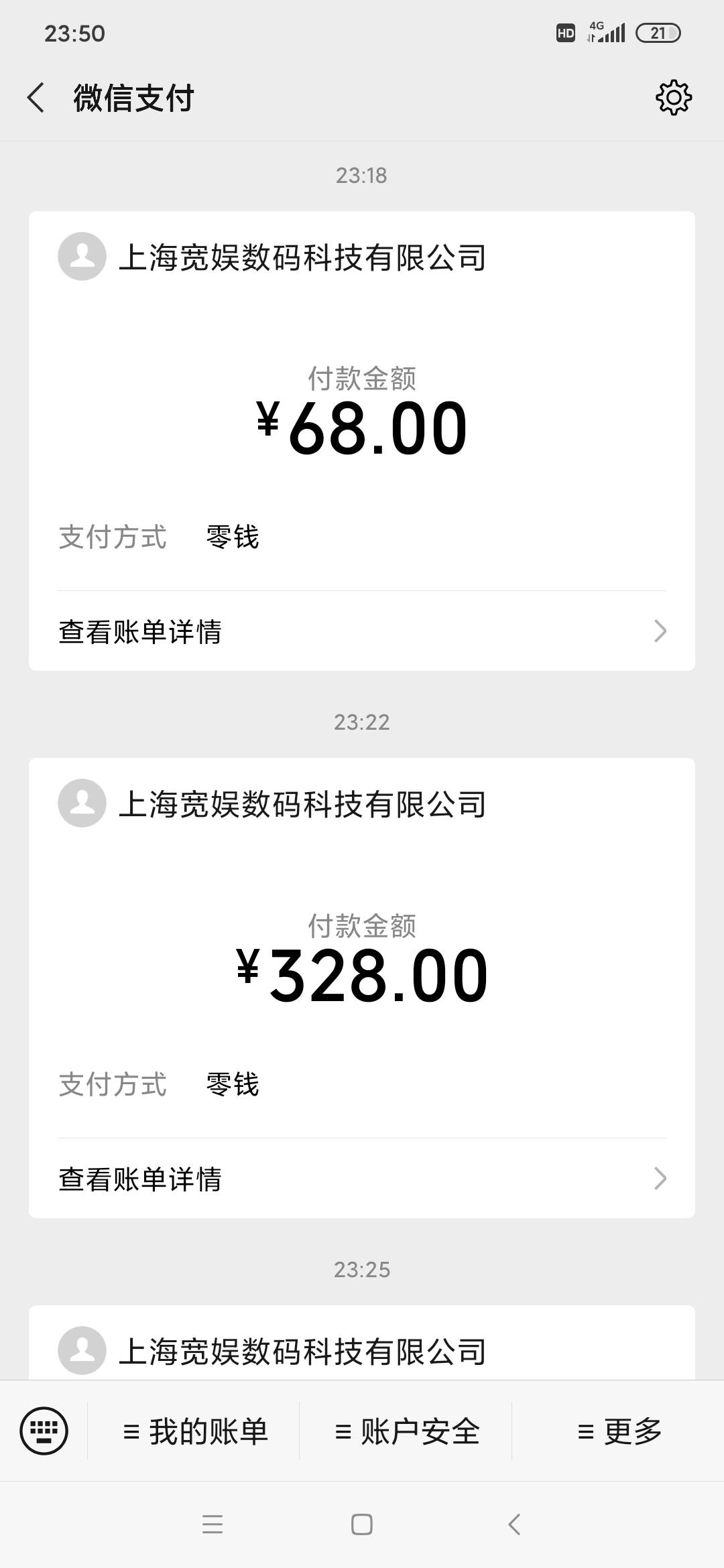Screen dimensions: 724x1568
Task: View bill details for ¥328.00 payment
Action: [x=362, y=1178]
